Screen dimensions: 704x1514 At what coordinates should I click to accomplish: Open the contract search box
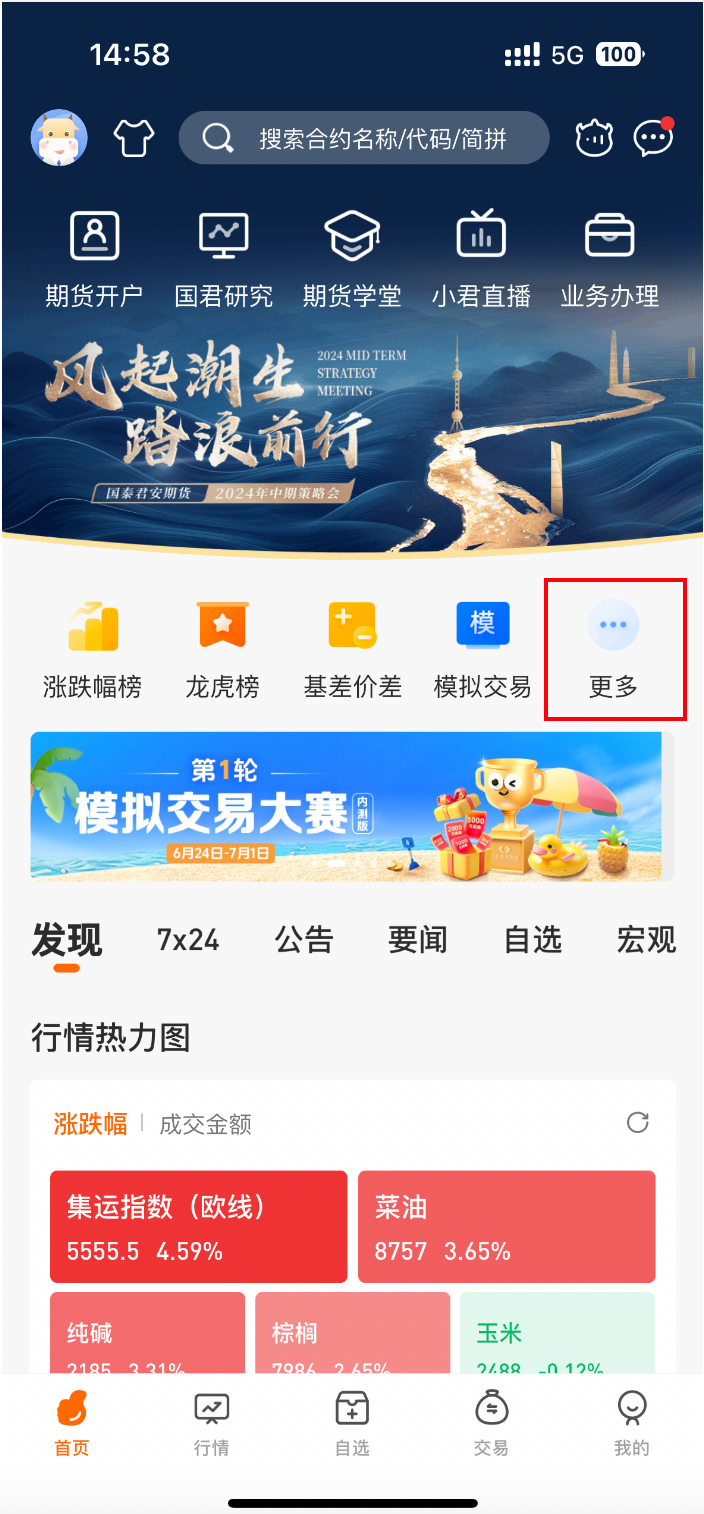click(x=364, y=138)
